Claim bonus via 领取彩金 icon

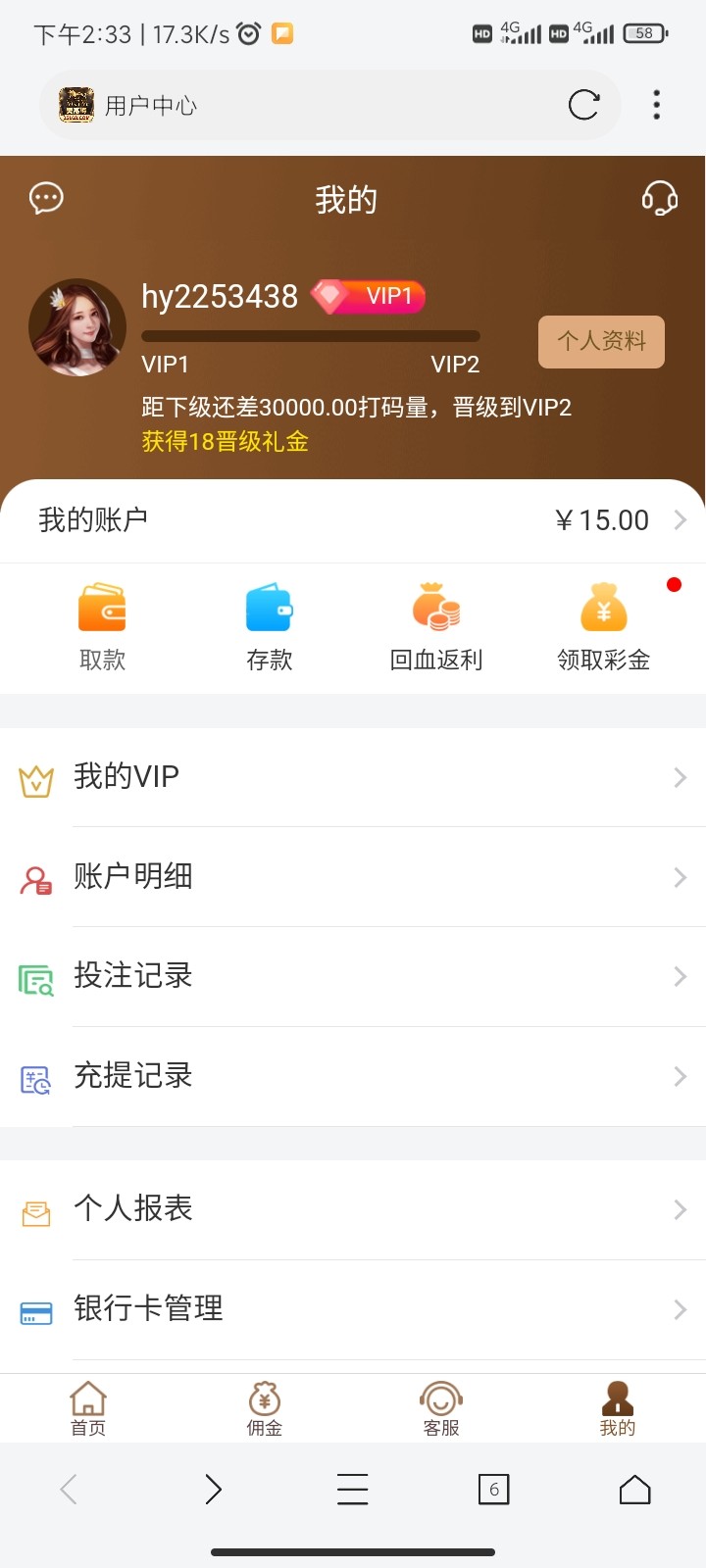[602, 625]
